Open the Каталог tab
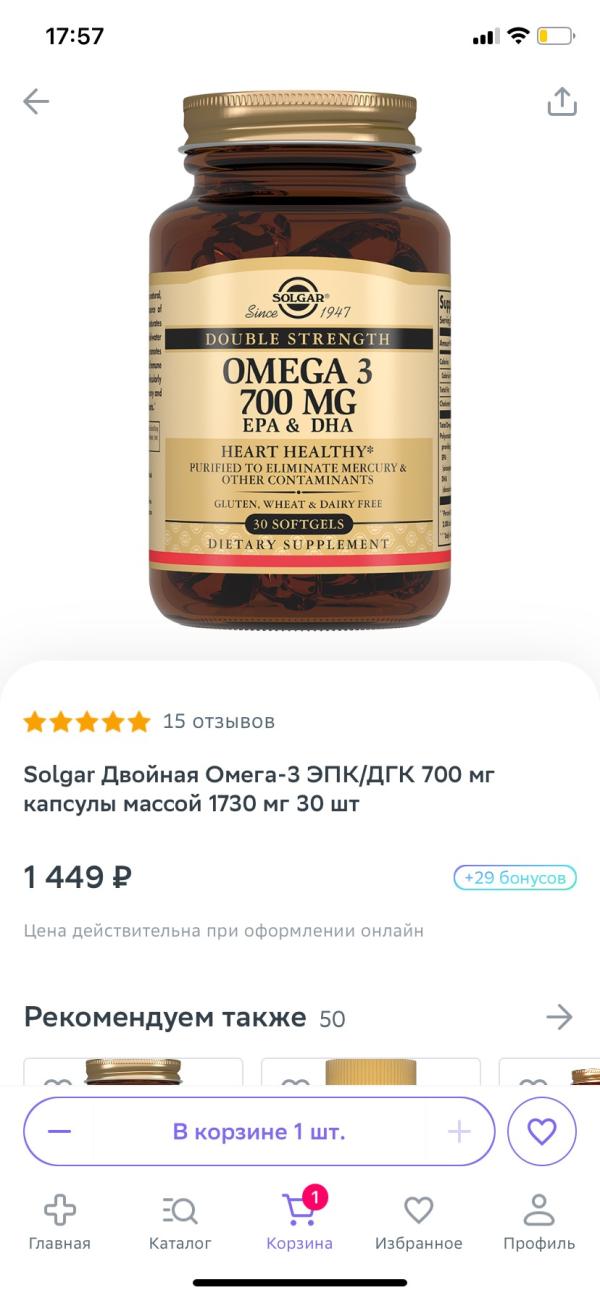The height and width of the screenshot is (1297, 600). (180, 1223)
